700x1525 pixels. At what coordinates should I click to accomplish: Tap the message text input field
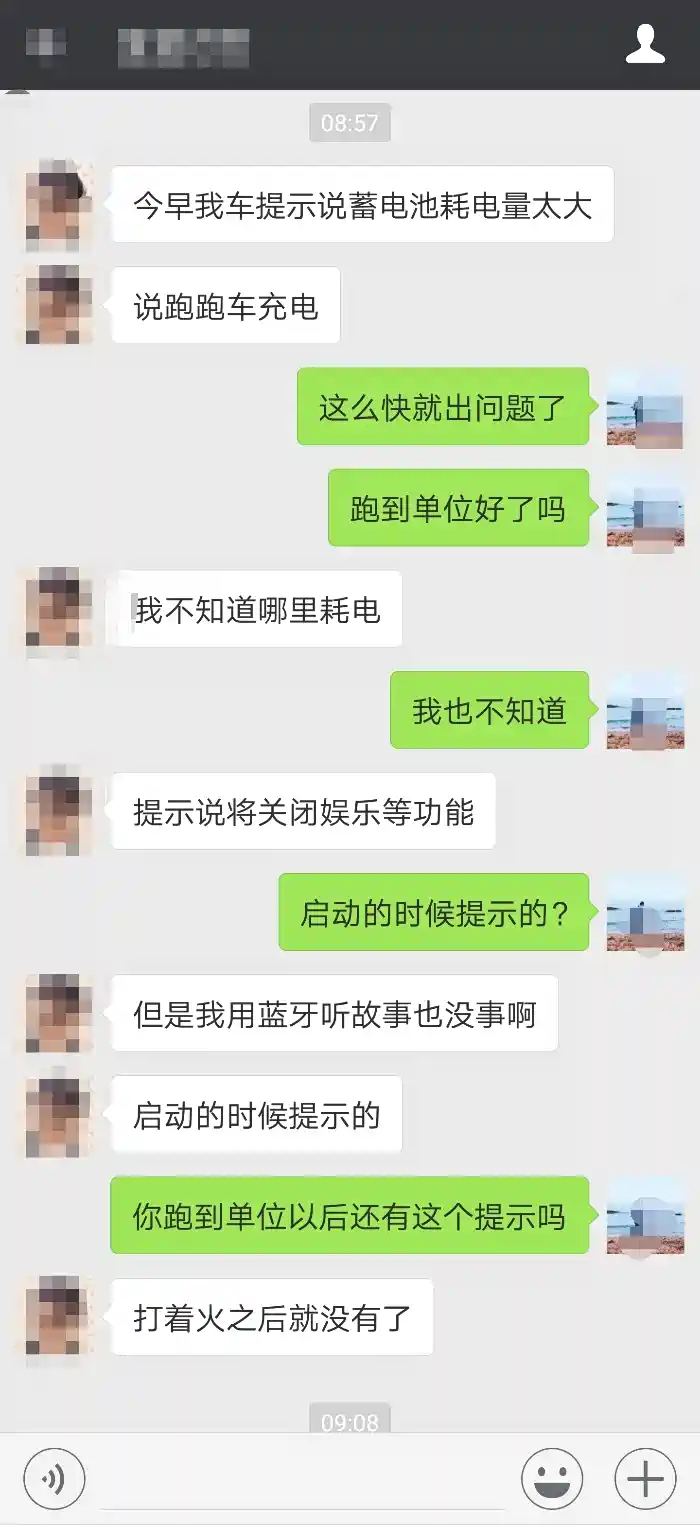pos(300,1478)
